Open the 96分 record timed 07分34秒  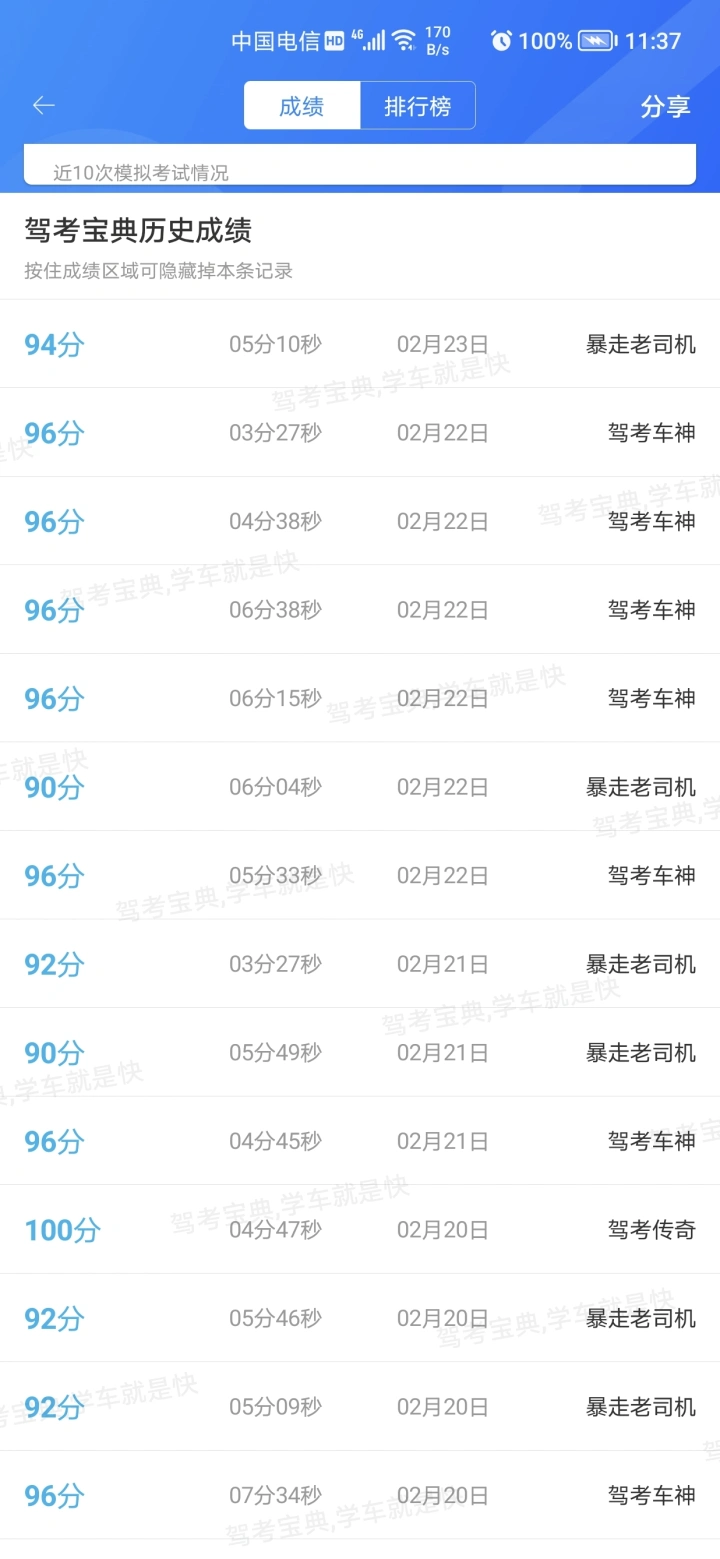pos(360,1495)
